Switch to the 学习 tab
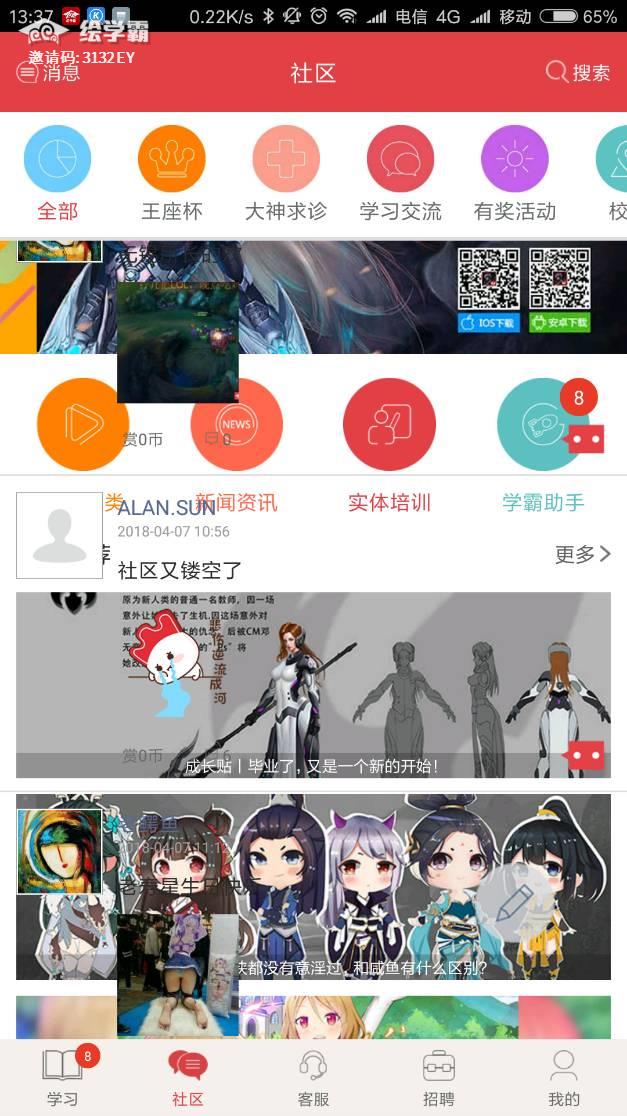The height and width of the screenshot is (1116, 627). [x=62, y=1077]
